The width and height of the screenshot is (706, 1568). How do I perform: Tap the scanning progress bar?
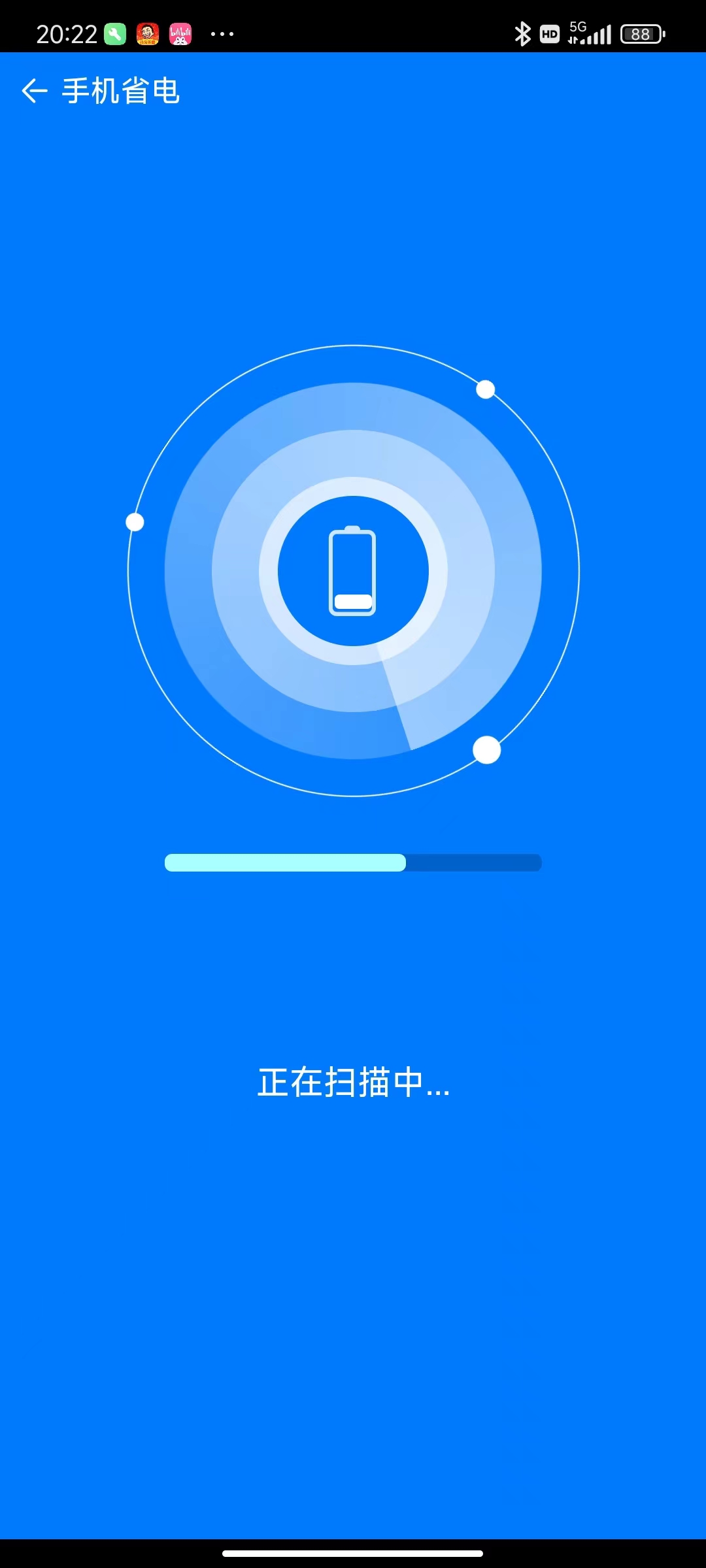coord(353,862)
